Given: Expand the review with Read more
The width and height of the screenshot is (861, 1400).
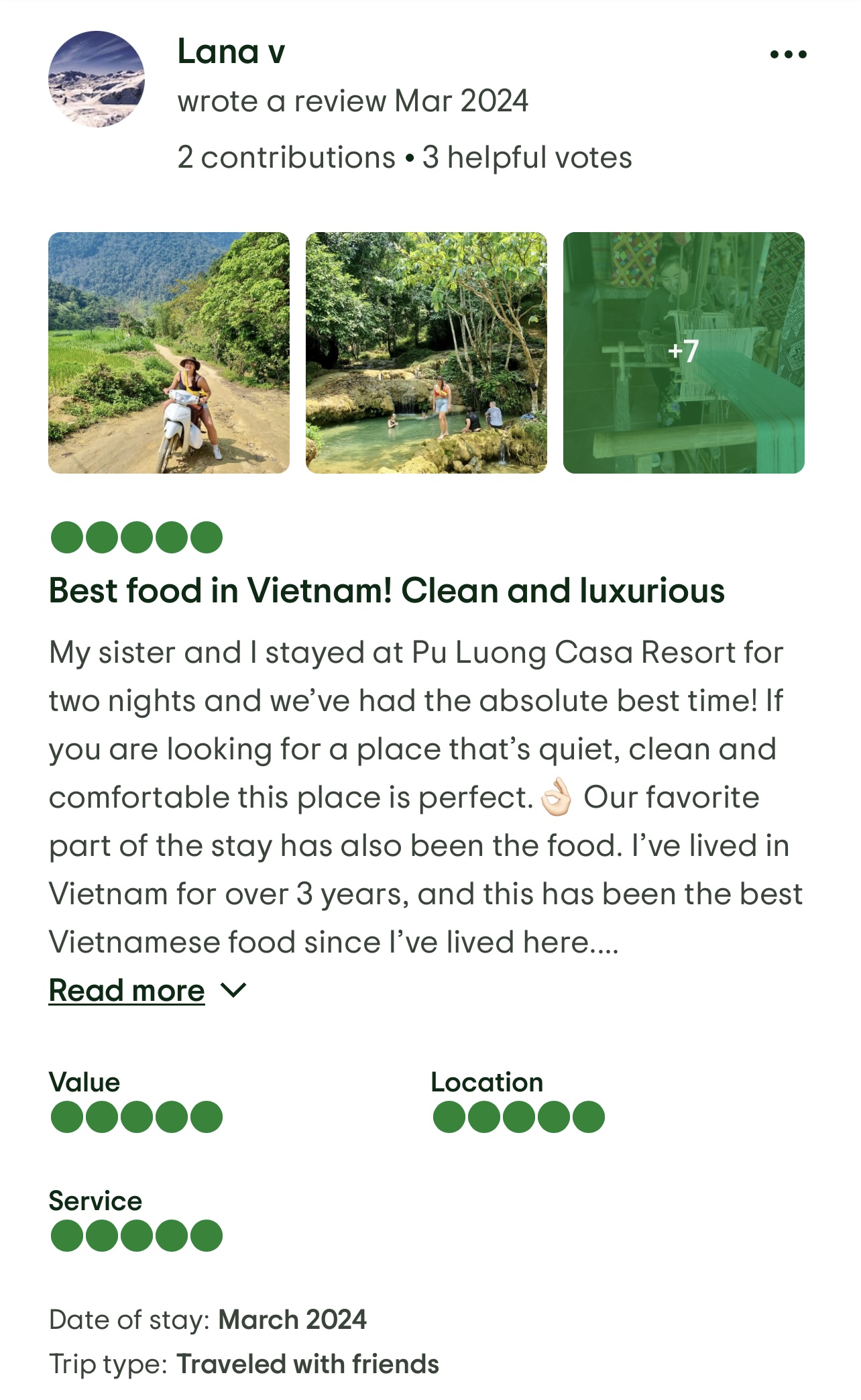Looking at the screenshot, I should [x=127, y=990].
